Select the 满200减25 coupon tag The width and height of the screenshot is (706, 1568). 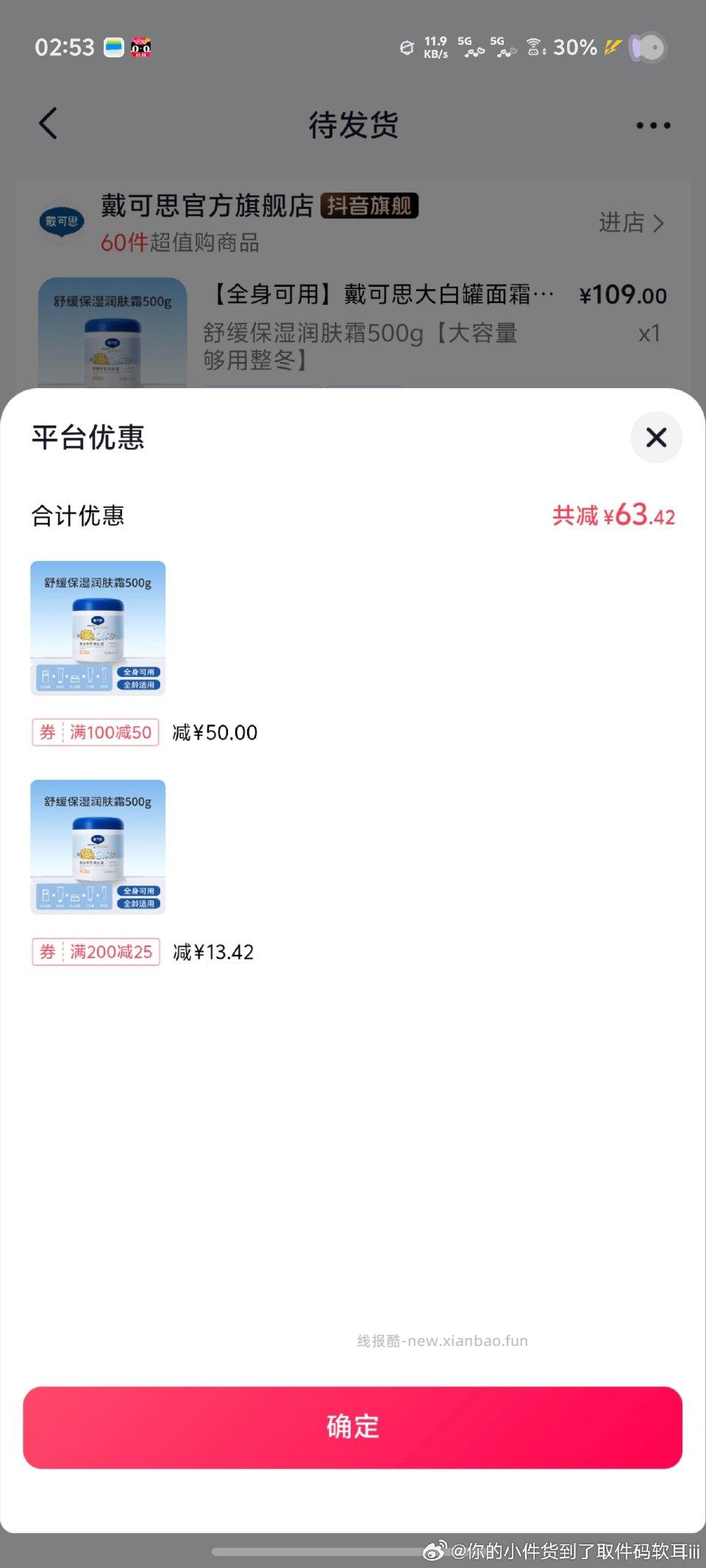tap(96, 952)
